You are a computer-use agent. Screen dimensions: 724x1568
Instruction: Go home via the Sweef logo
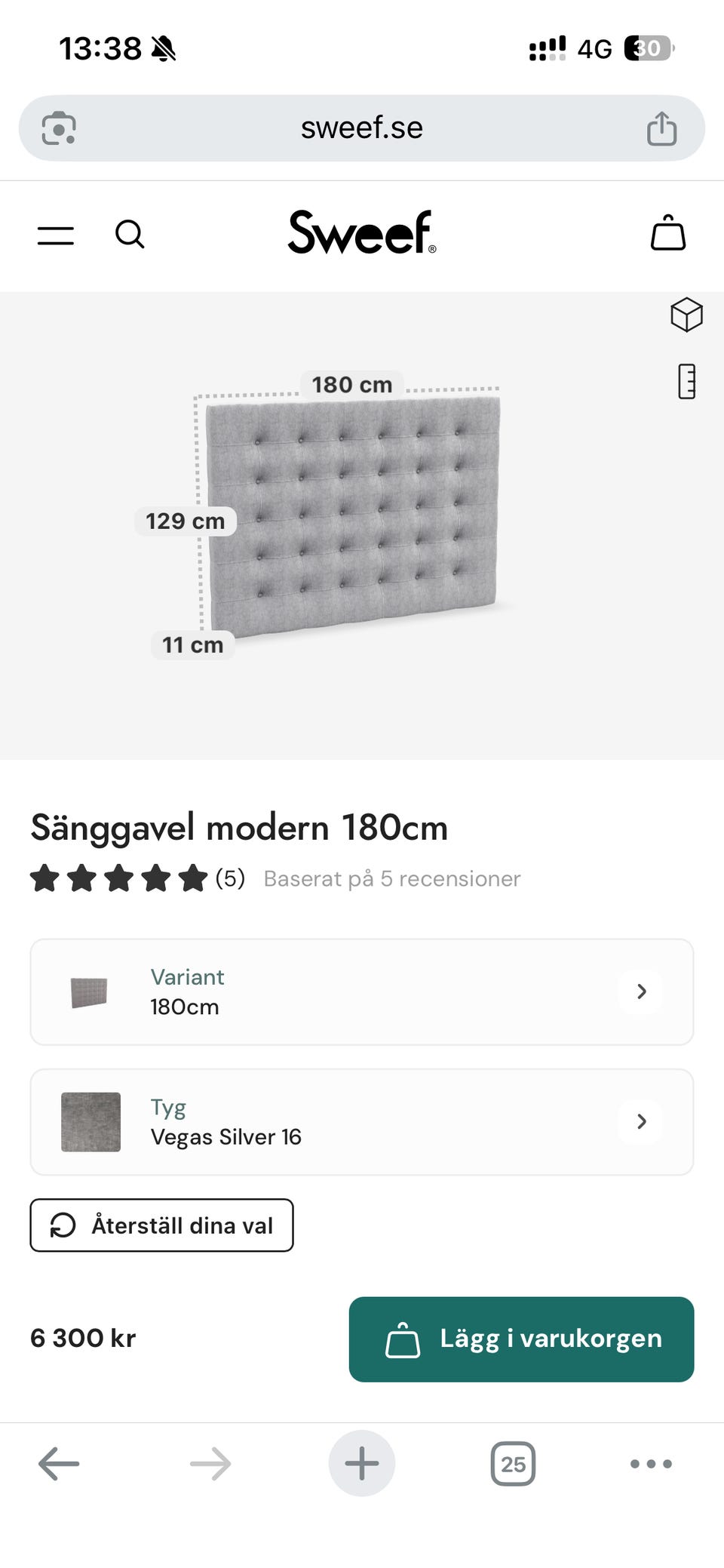pyautogui.click(x=361, y=232)
